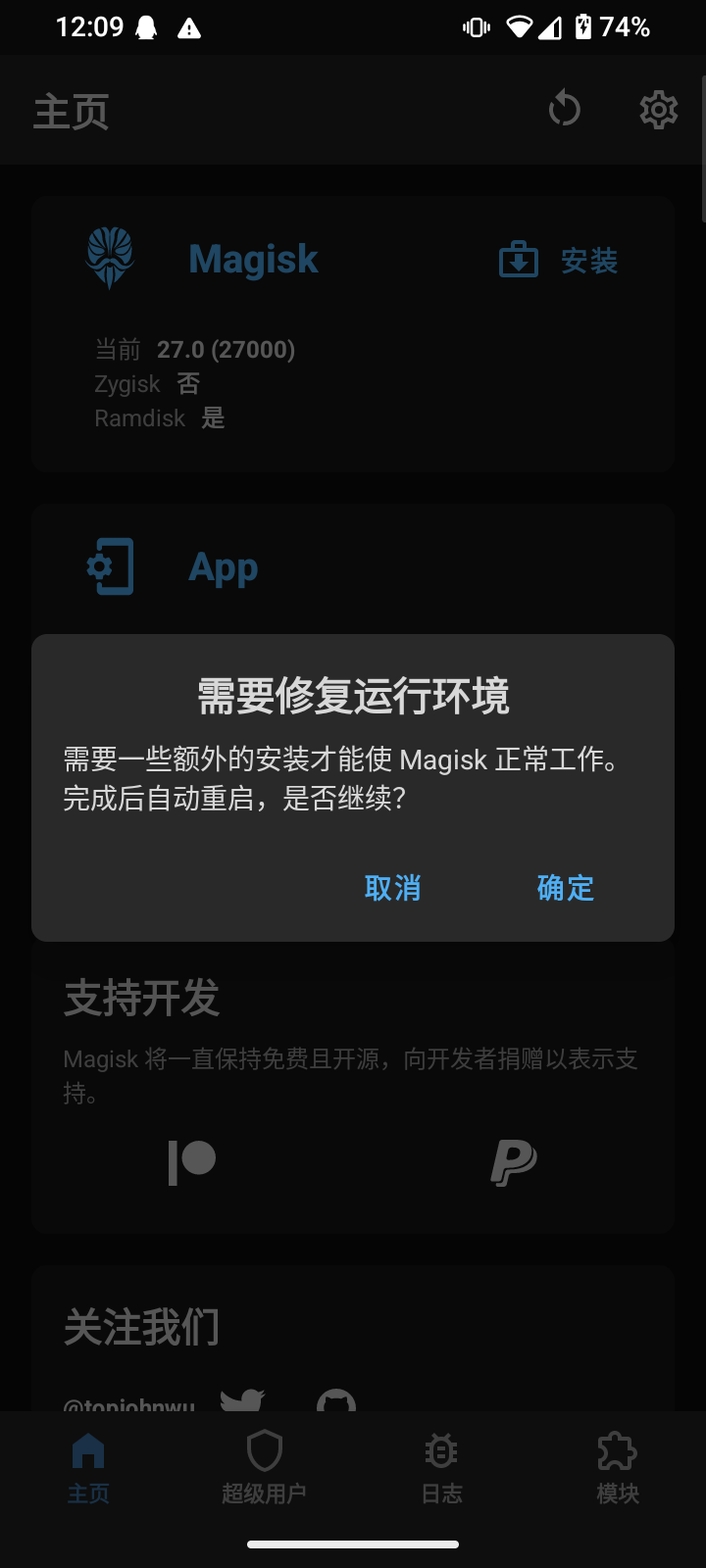This screenshot has height=1568, width=706.
Task: Open the Patreon donation icon
Action: [192, 1160]
